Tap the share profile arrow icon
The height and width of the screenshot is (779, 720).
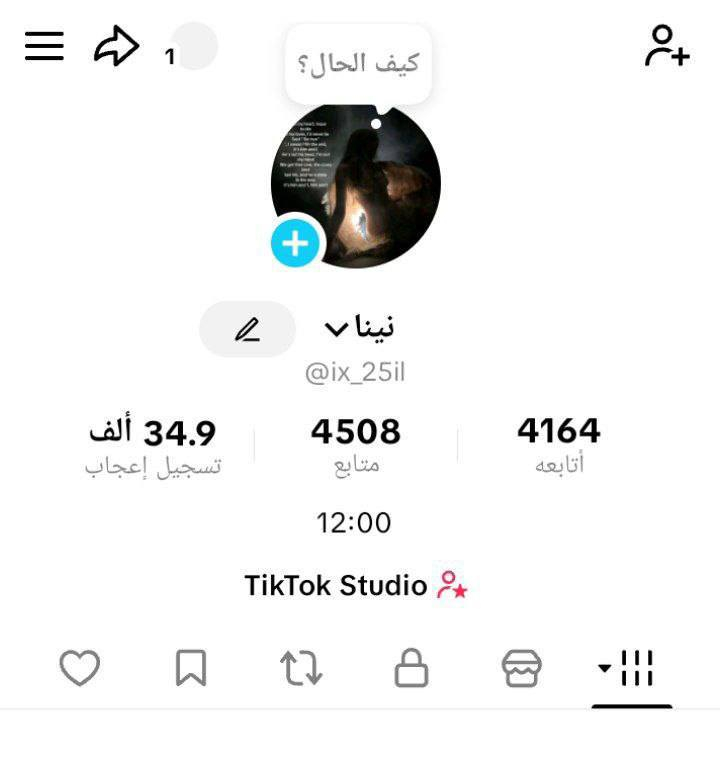(x=115, y=44)
